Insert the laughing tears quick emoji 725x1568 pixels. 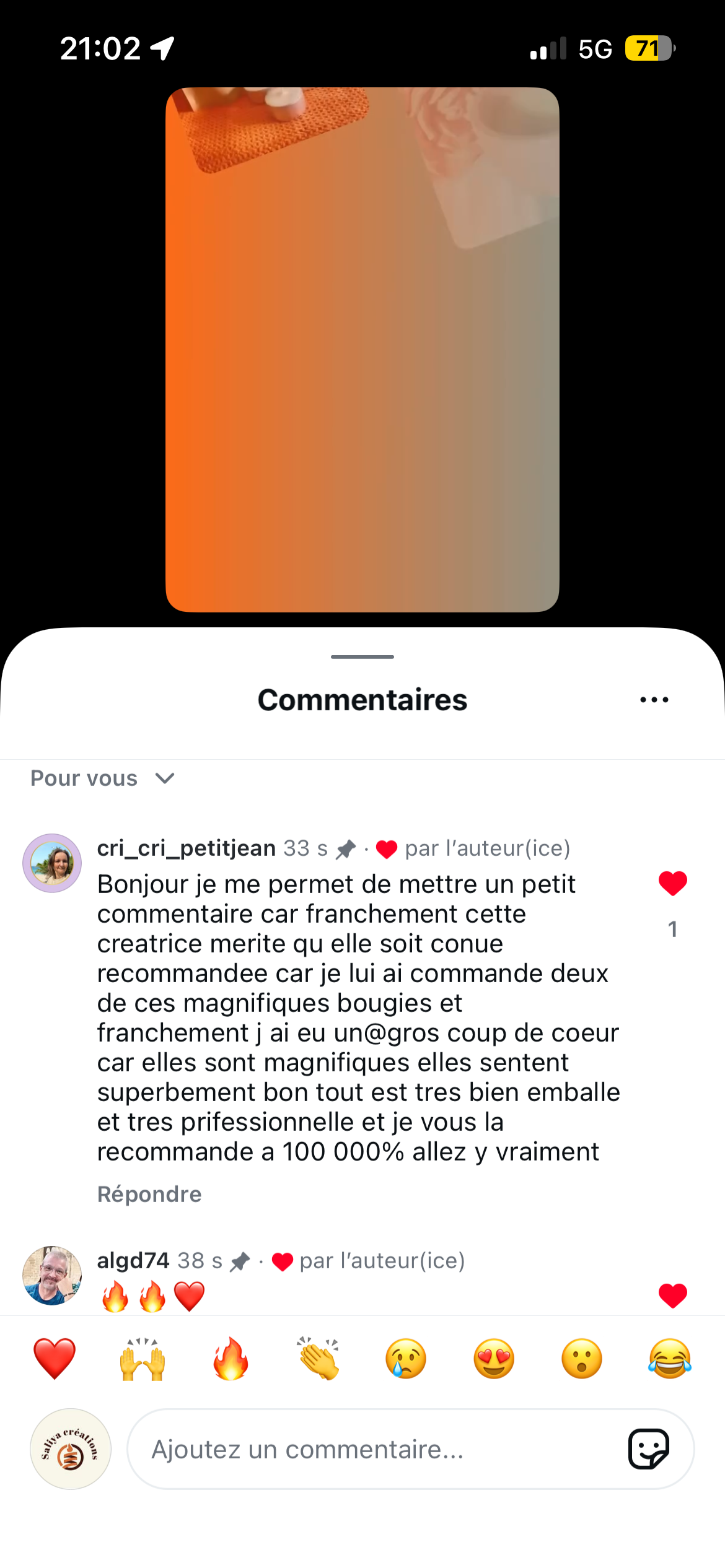(x=669, y=1359)
